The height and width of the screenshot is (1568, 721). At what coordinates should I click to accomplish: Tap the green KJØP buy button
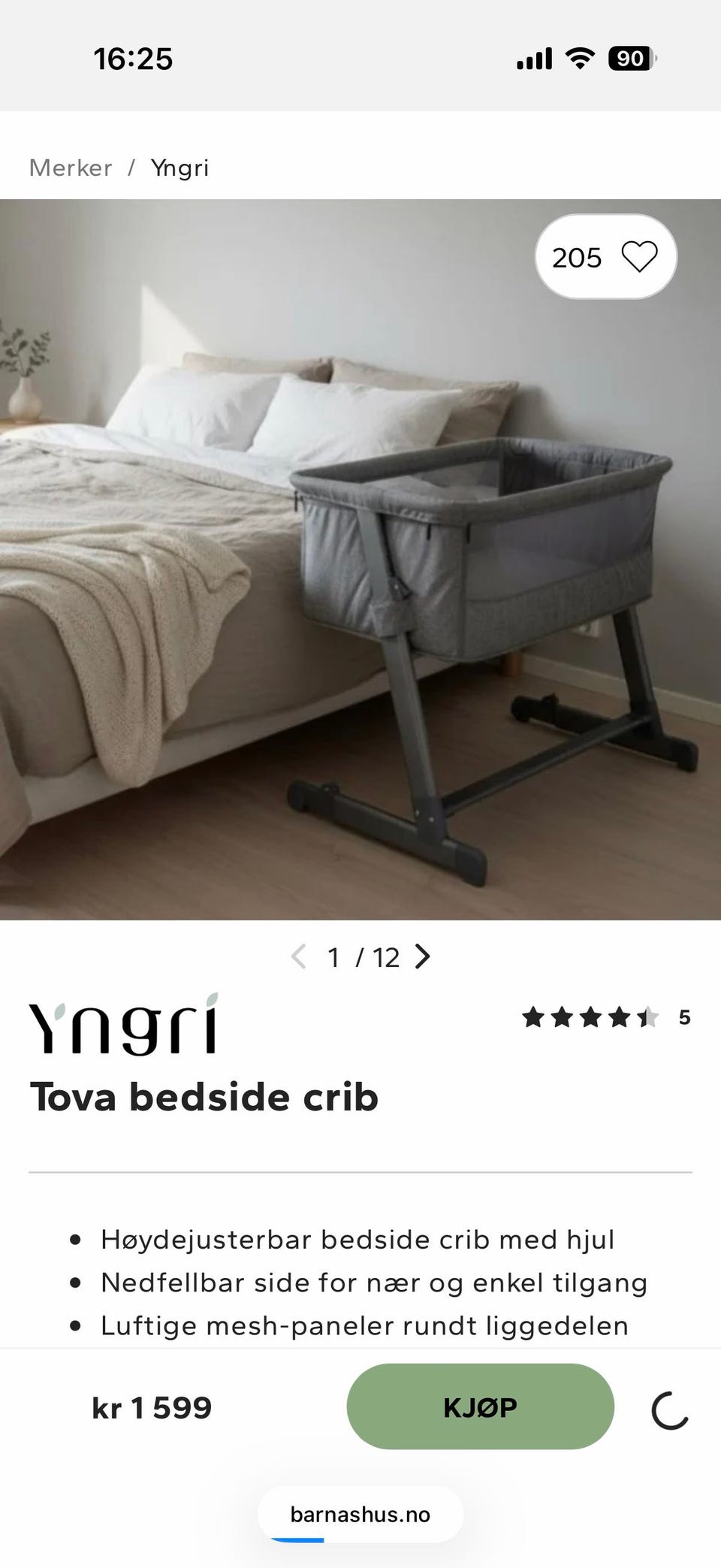480,1406
